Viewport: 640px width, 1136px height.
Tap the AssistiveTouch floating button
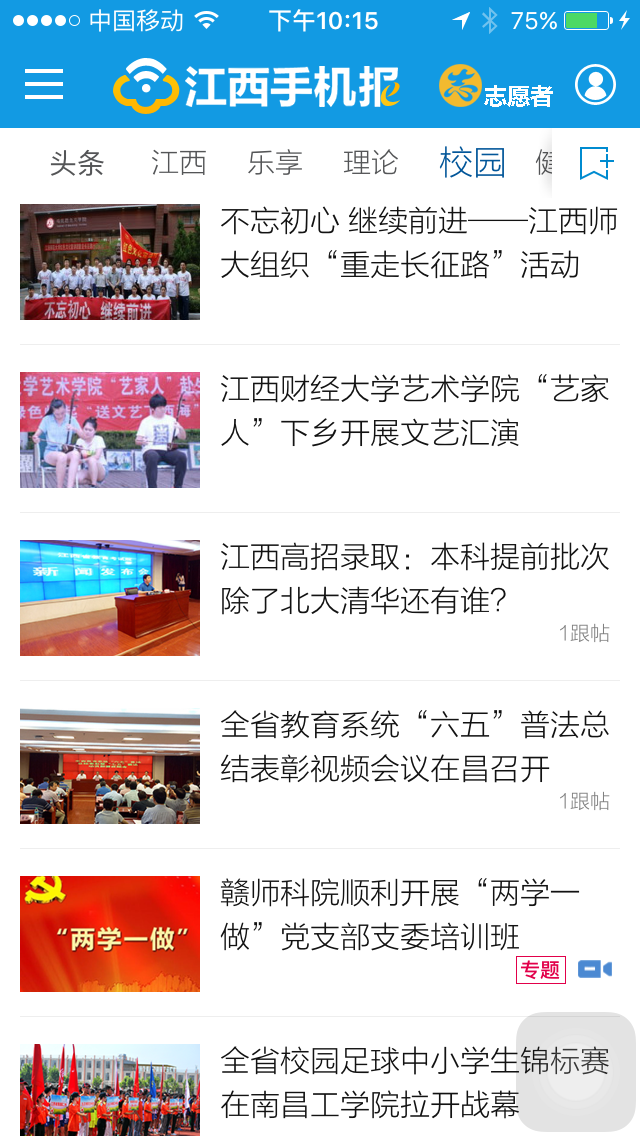click(x=575, y=1072)
